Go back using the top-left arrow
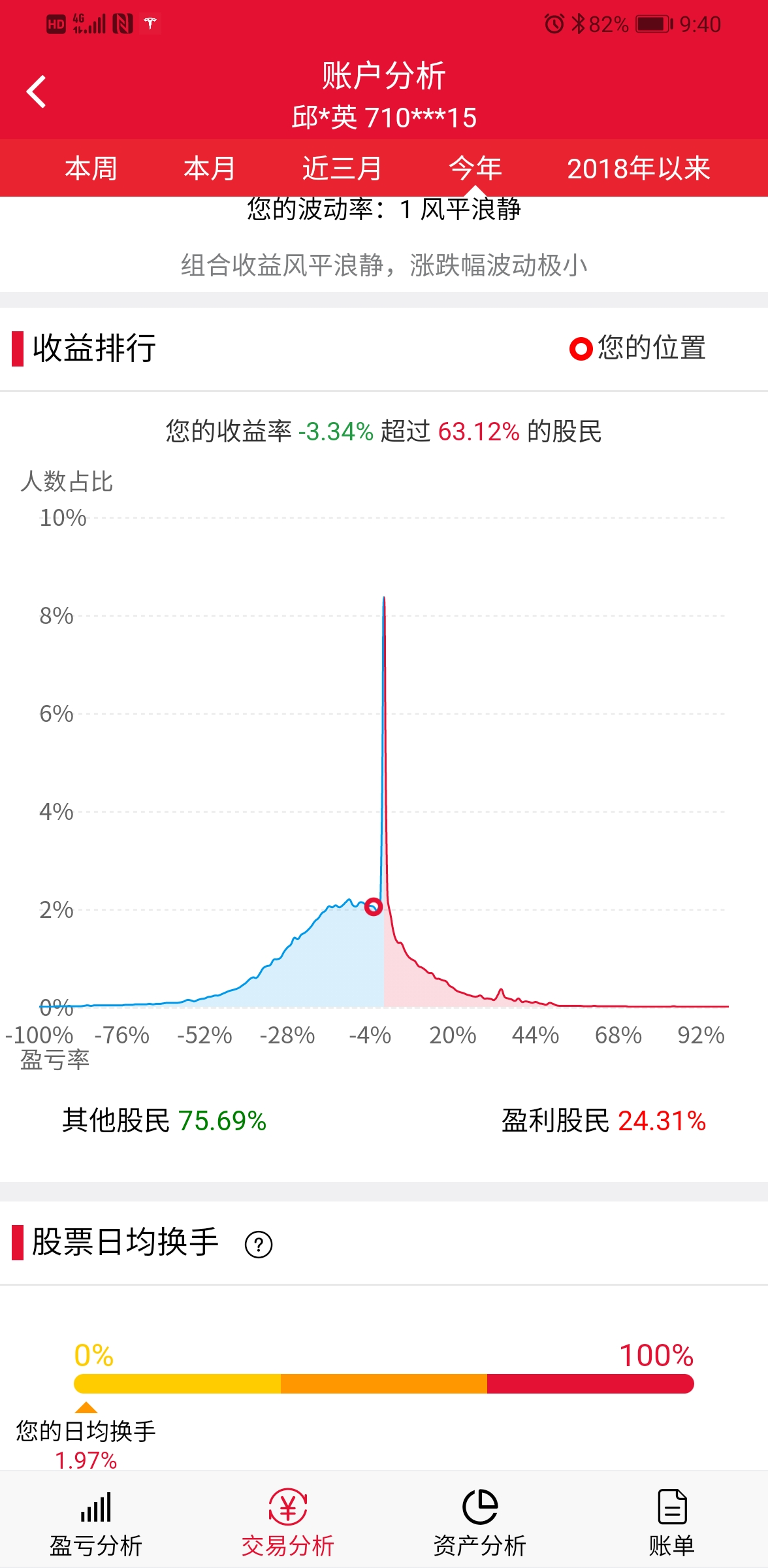The width and height of the screenshot is (768, 1568). [37, 91]
